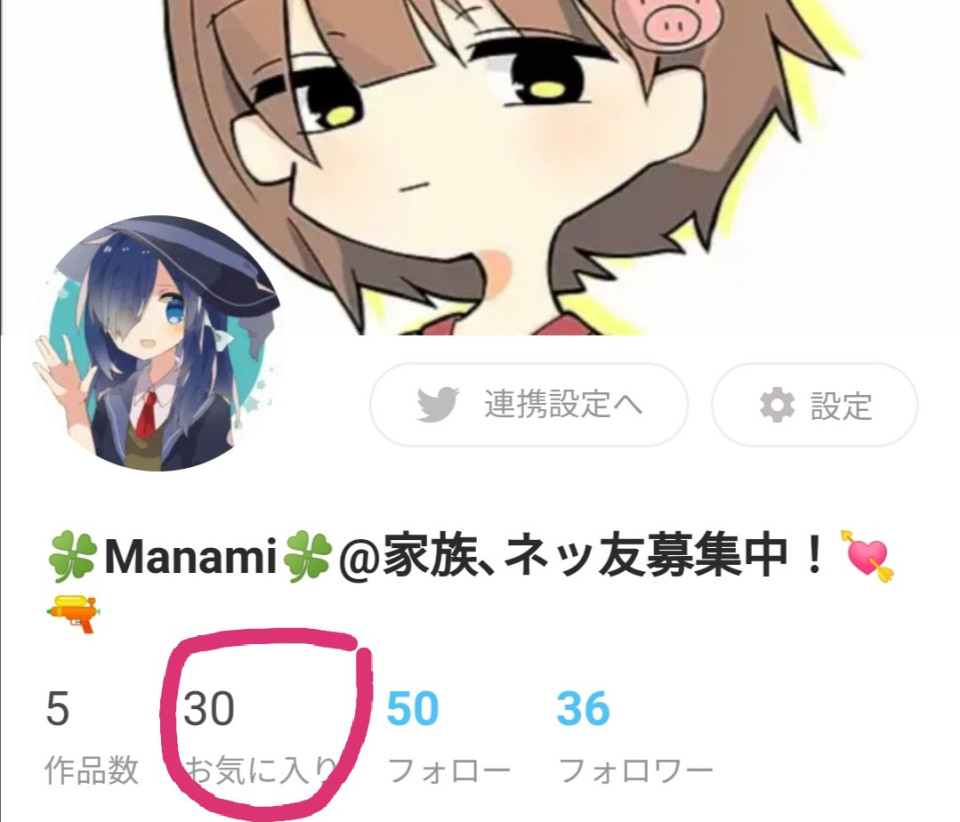Open the 5 作品数 works list
The width and height of the screenshot is (960, 822).
pos(90,736)
